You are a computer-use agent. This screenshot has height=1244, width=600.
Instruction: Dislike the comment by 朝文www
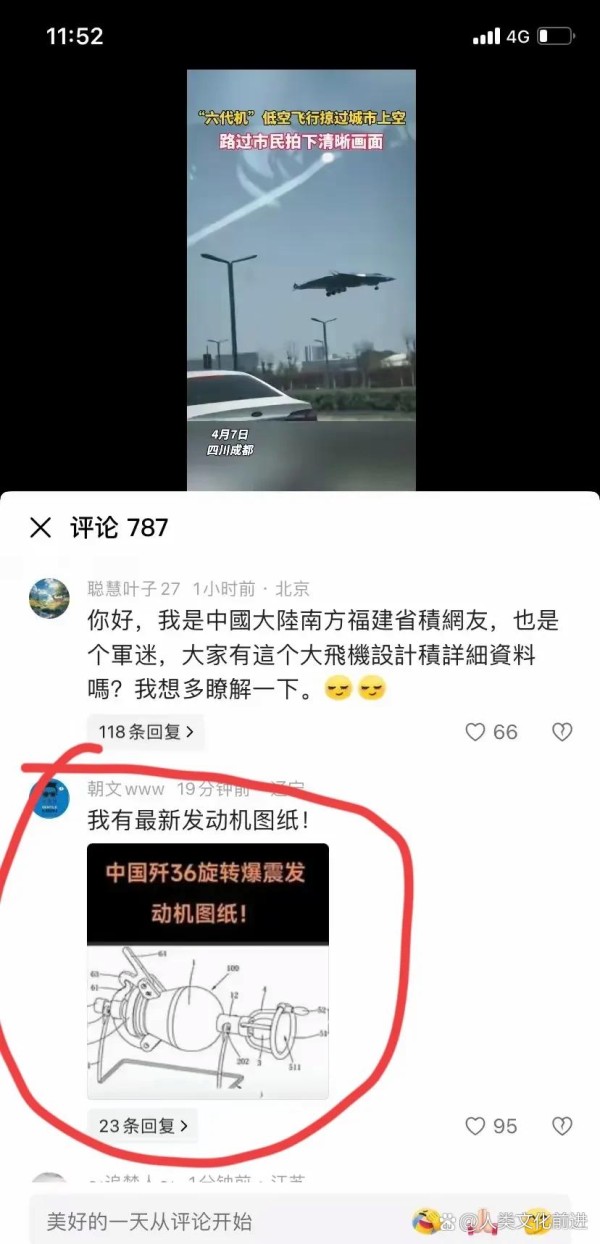pyautogui.click(x=562, y=1126)
